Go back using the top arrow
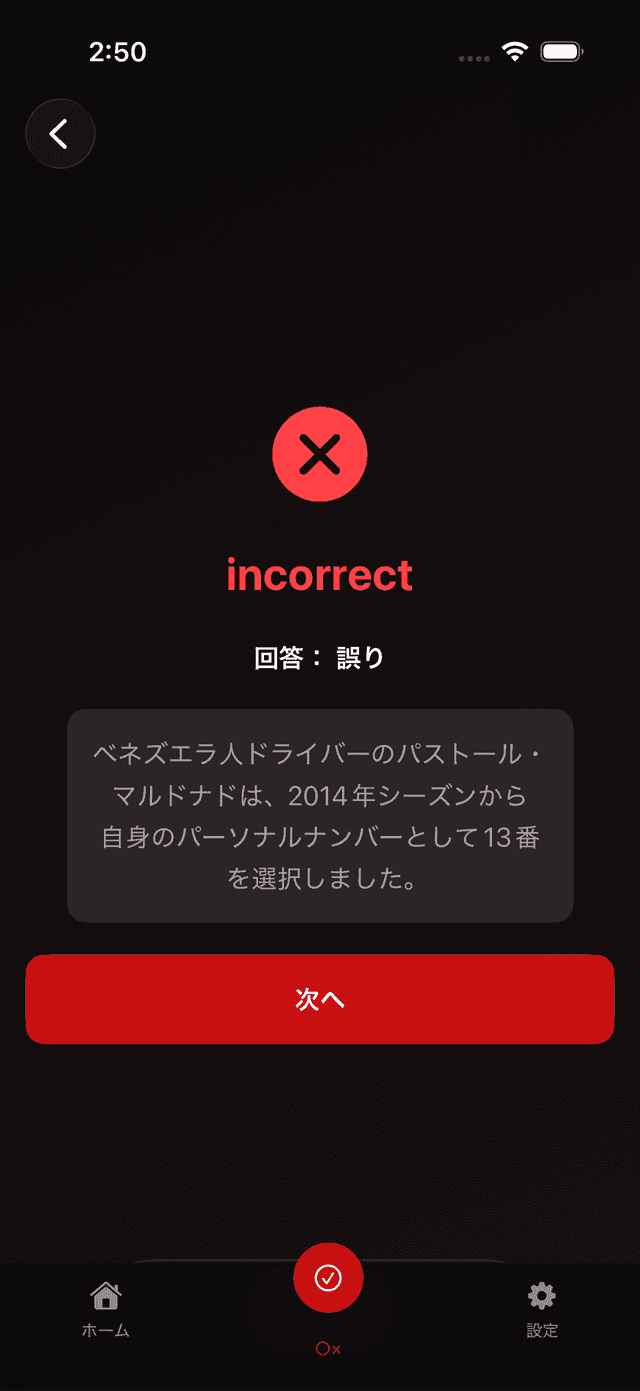This screenshot has height=1391, width=640. point(60,134)
